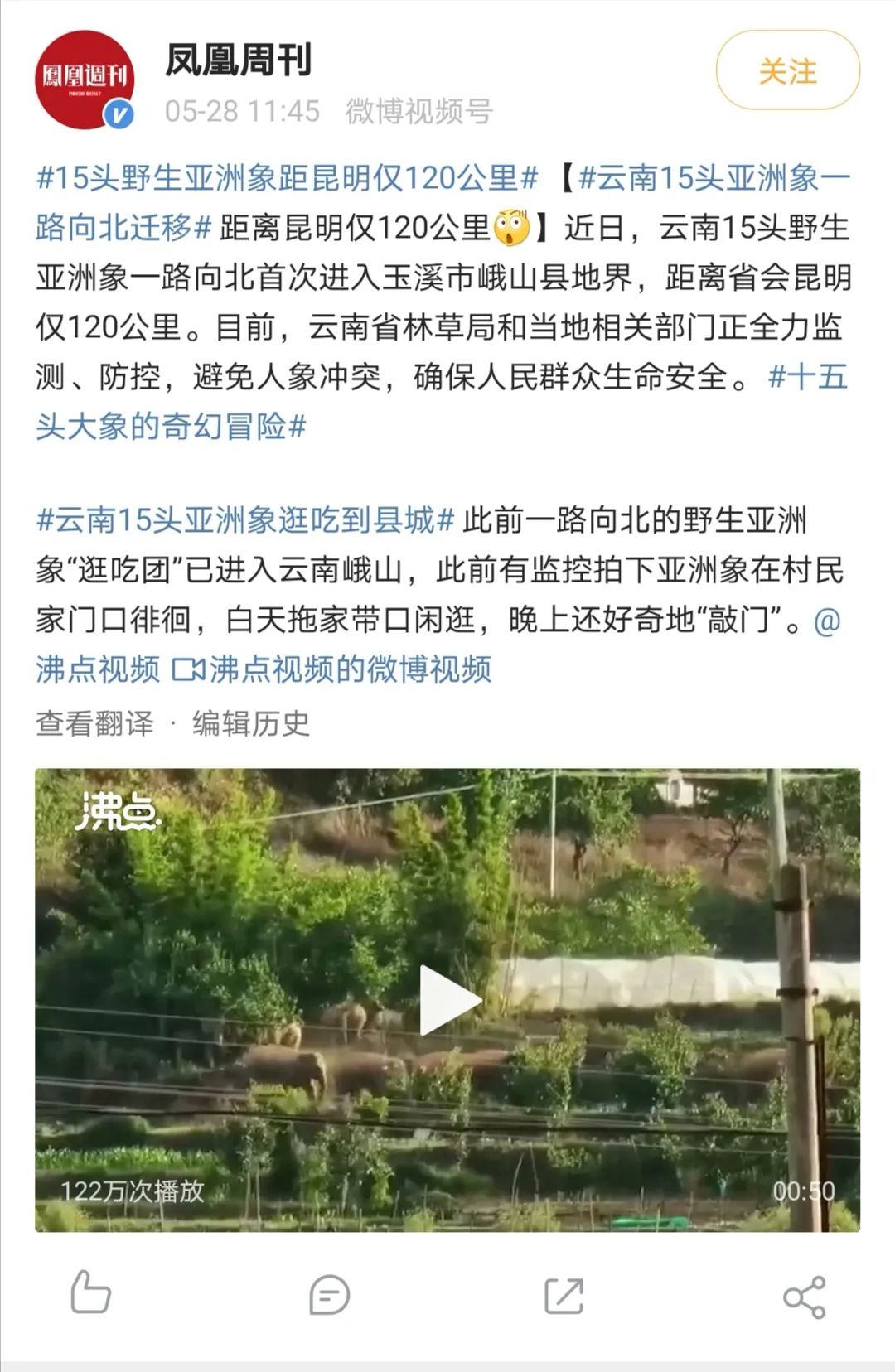Open the 凤凰周刊 account name
This screenshot has width=895, height=1372.
coord(239,60)
